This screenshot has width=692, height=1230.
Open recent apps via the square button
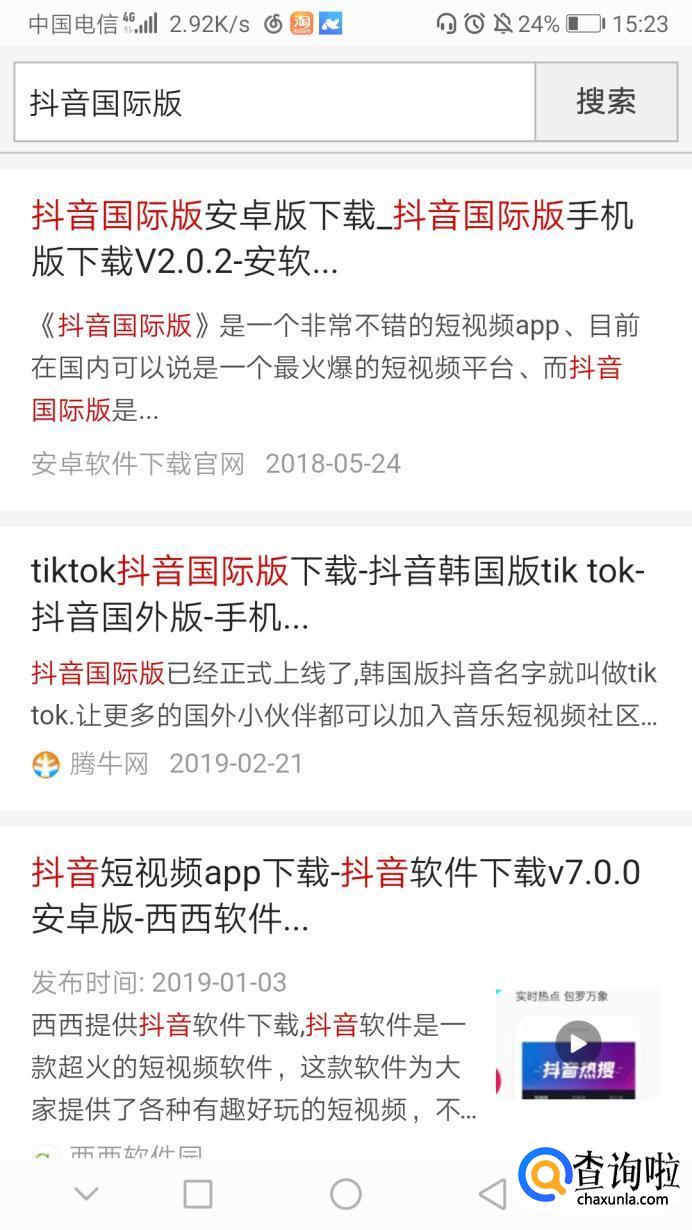click(198, 1193)
